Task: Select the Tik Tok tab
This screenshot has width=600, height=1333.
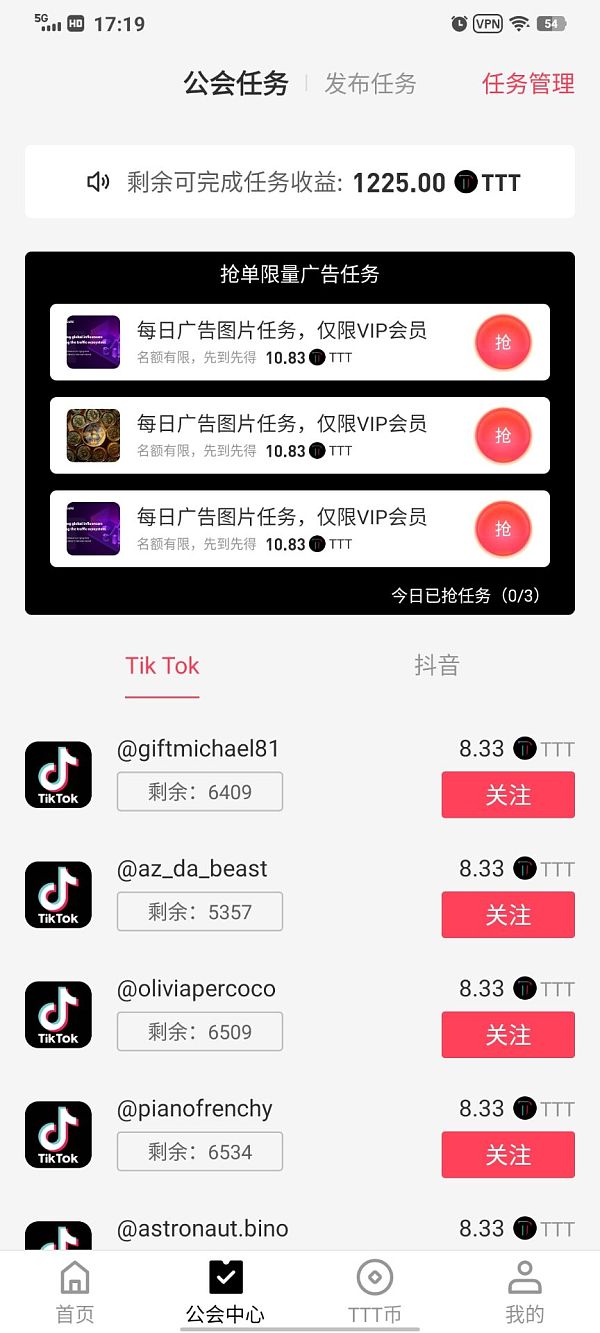Action: [162, 666]
